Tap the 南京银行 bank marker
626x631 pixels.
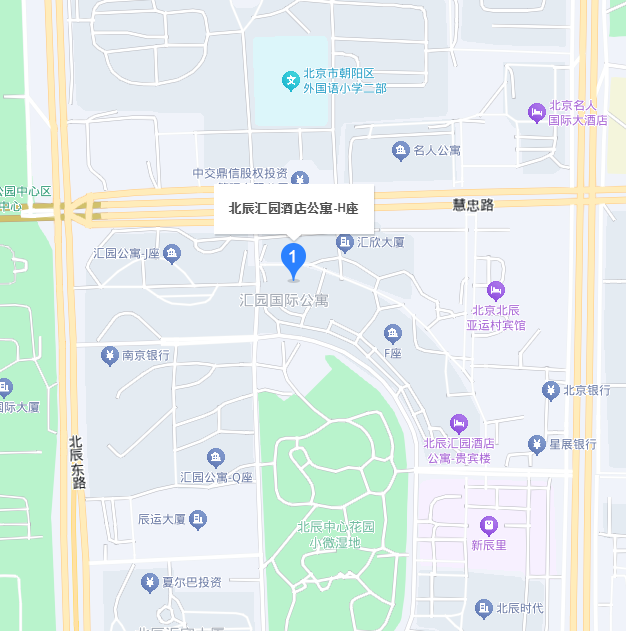[110, 355]
